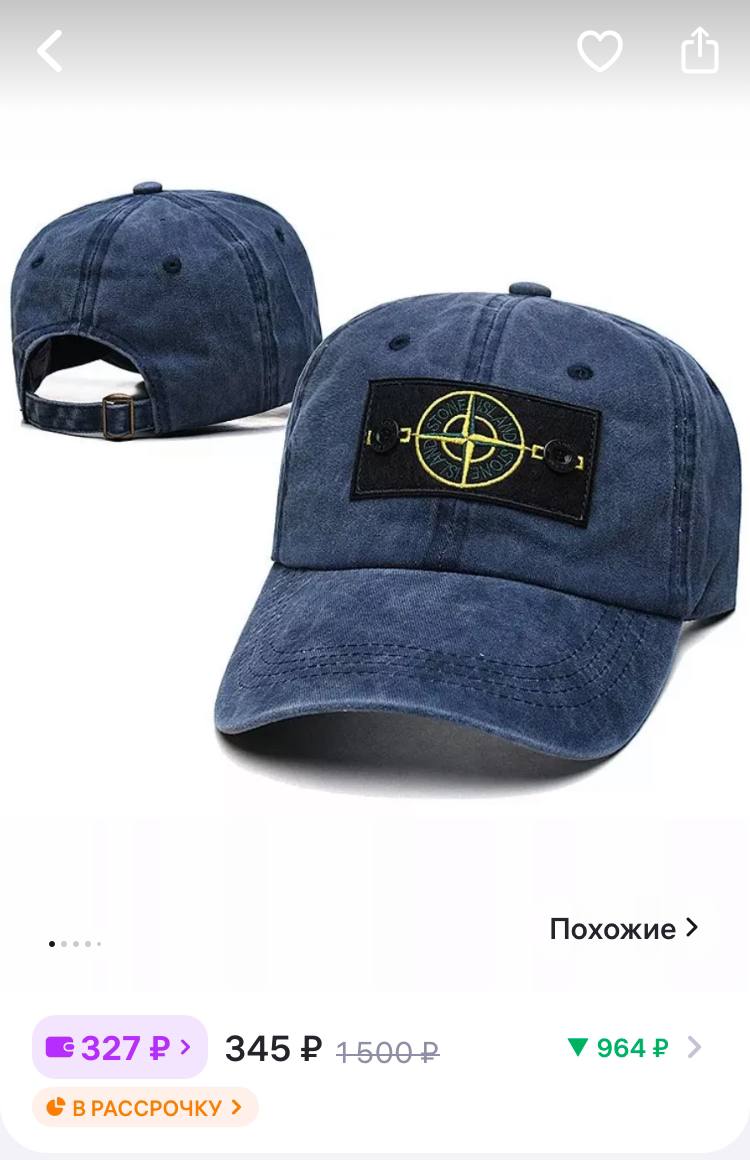Screen dimensions: 750x1160
Task: Add the cap to favorites with heart icon
Action: pyautogui.click(x=600, y=51)
